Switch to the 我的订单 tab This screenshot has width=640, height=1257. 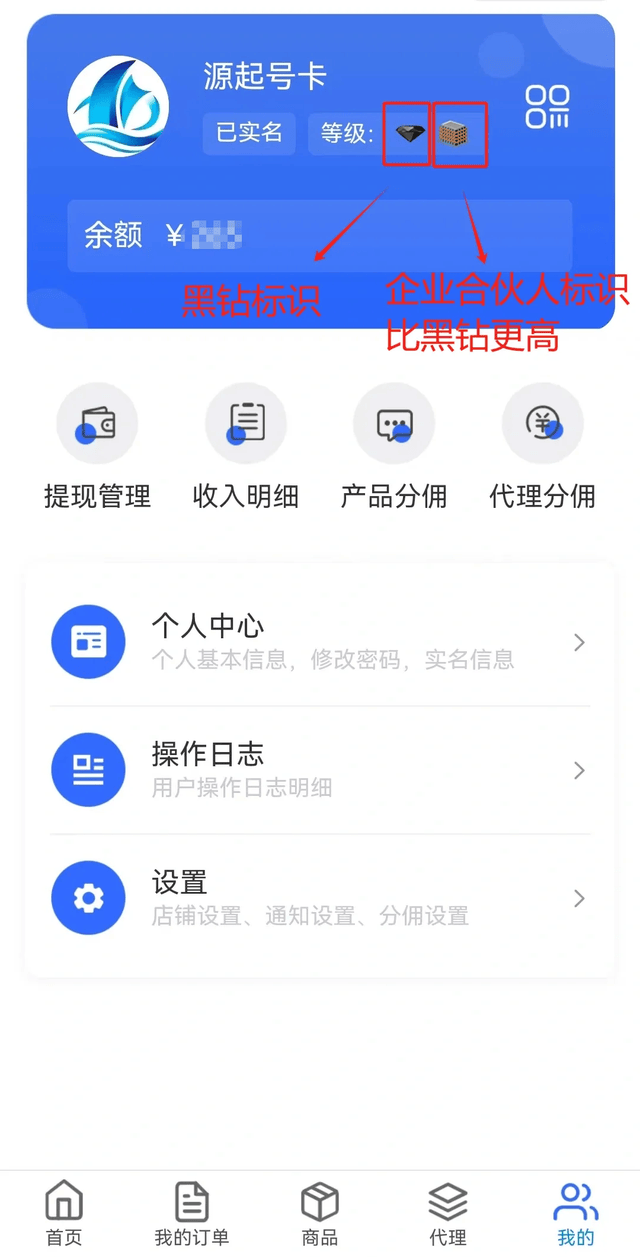[x=192, y=1213]
